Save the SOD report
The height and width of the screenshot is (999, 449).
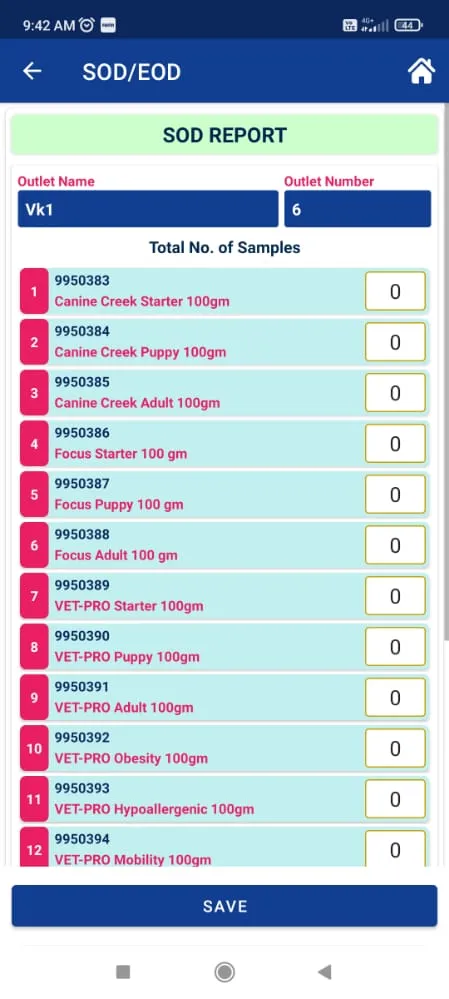(x=224, y=906)
